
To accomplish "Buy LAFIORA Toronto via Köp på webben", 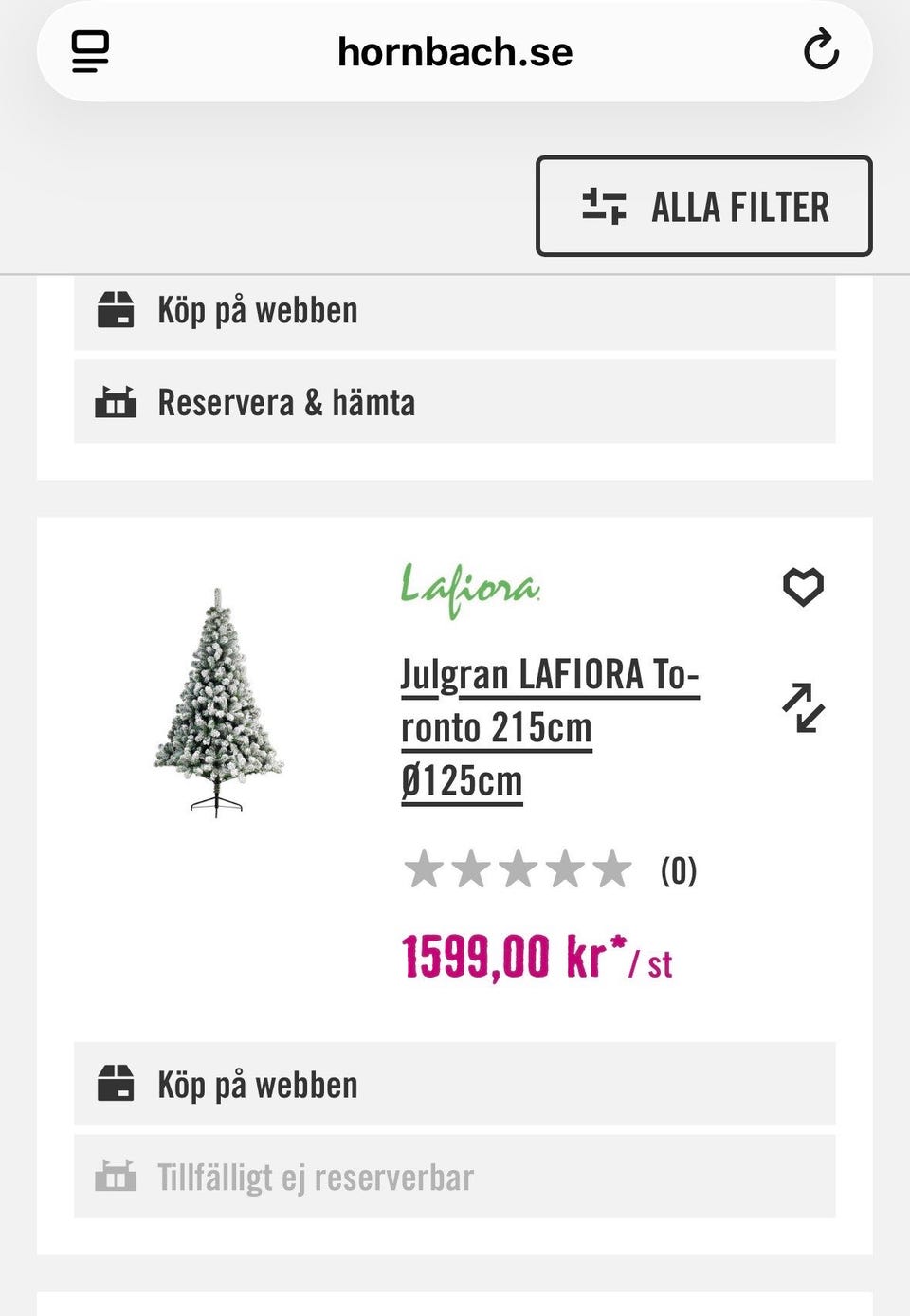I will pos(455,1084).
